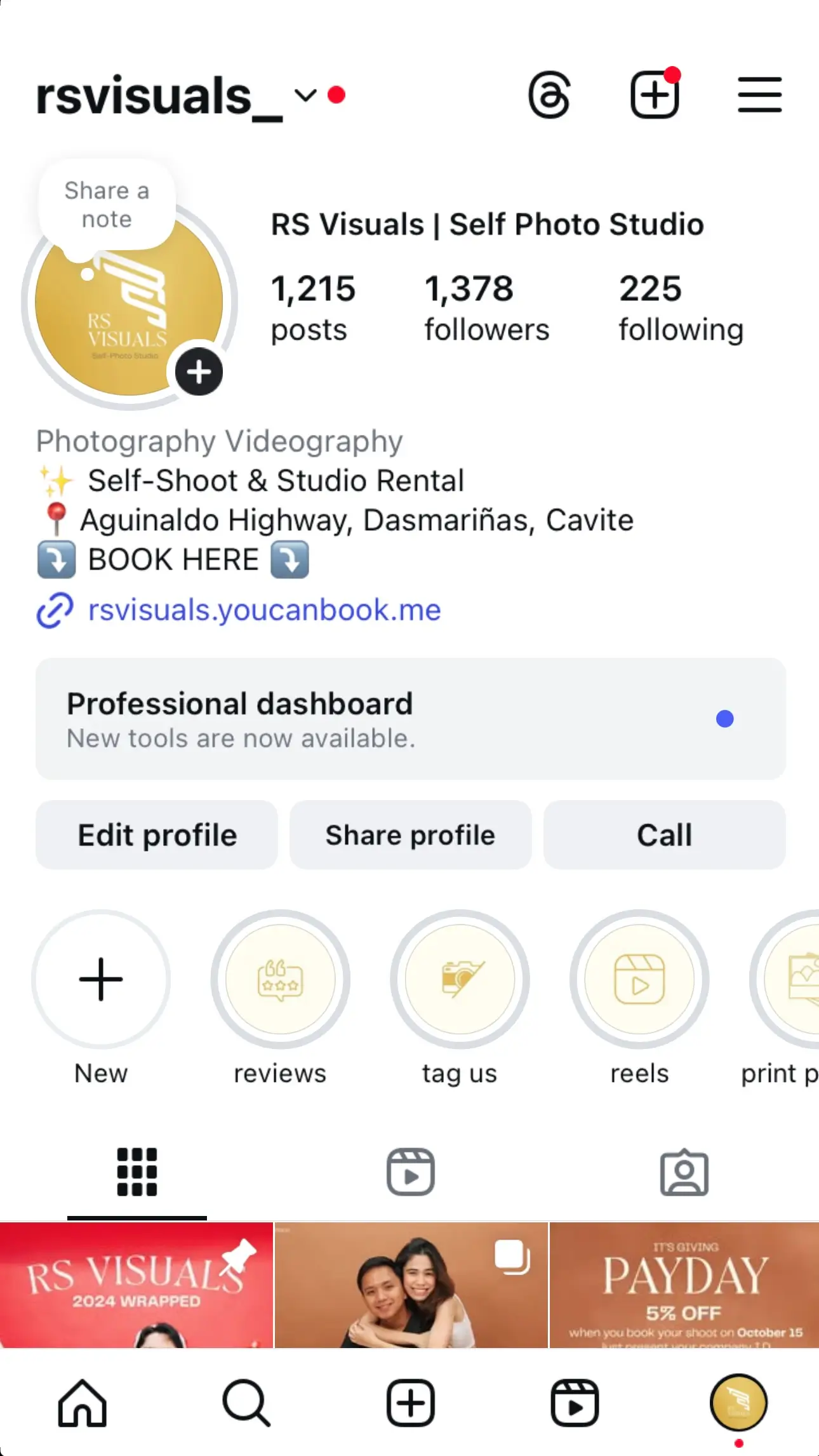Open the rsvisuals.youcanbook.me link

[264, 610]
